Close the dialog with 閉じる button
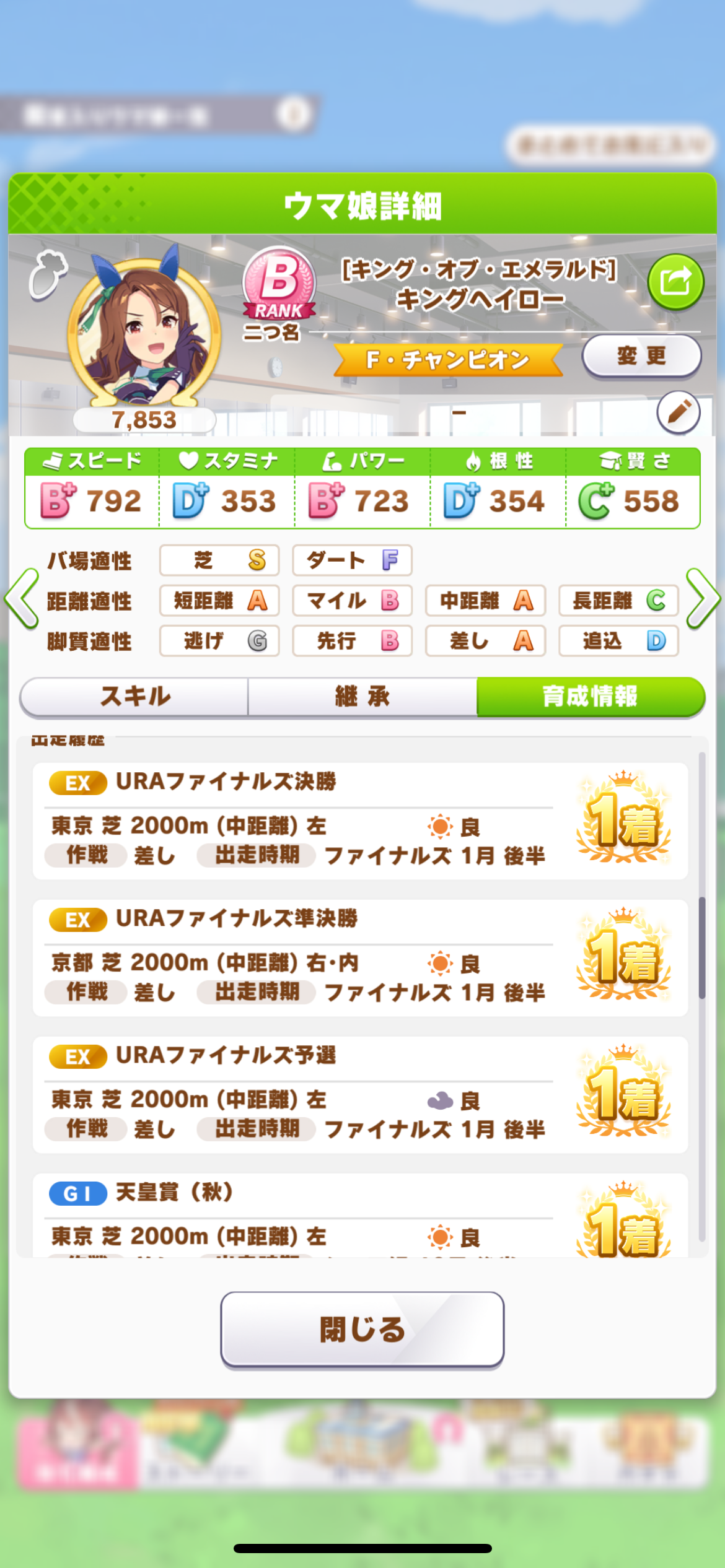This screenshot has width=725, height=1568. pyautogui.click(x=362, y=1329)
